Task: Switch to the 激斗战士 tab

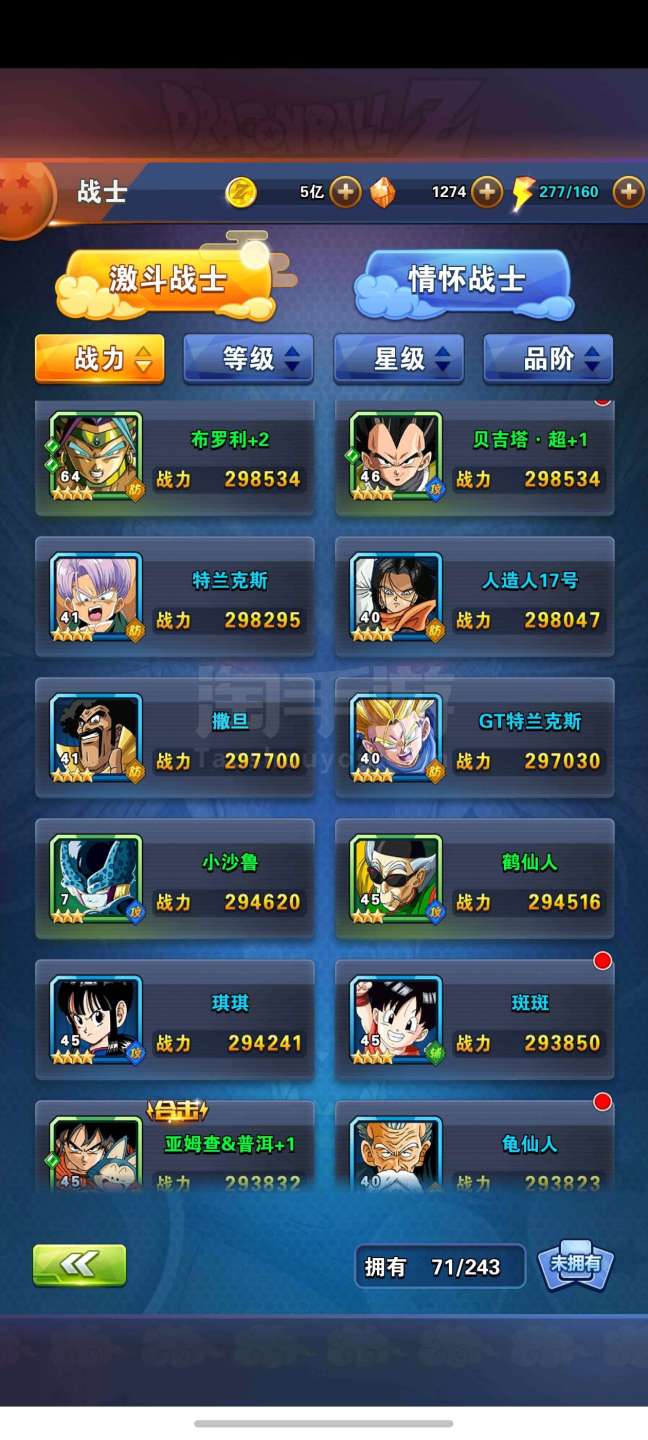Action: pos(167,281)
